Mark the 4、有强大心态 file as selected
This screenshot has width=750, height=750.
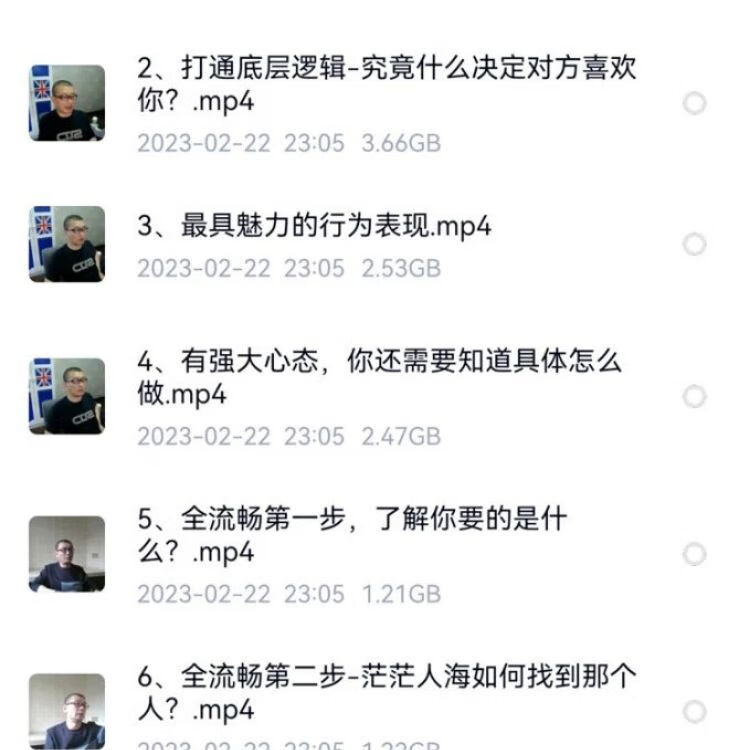694,397
